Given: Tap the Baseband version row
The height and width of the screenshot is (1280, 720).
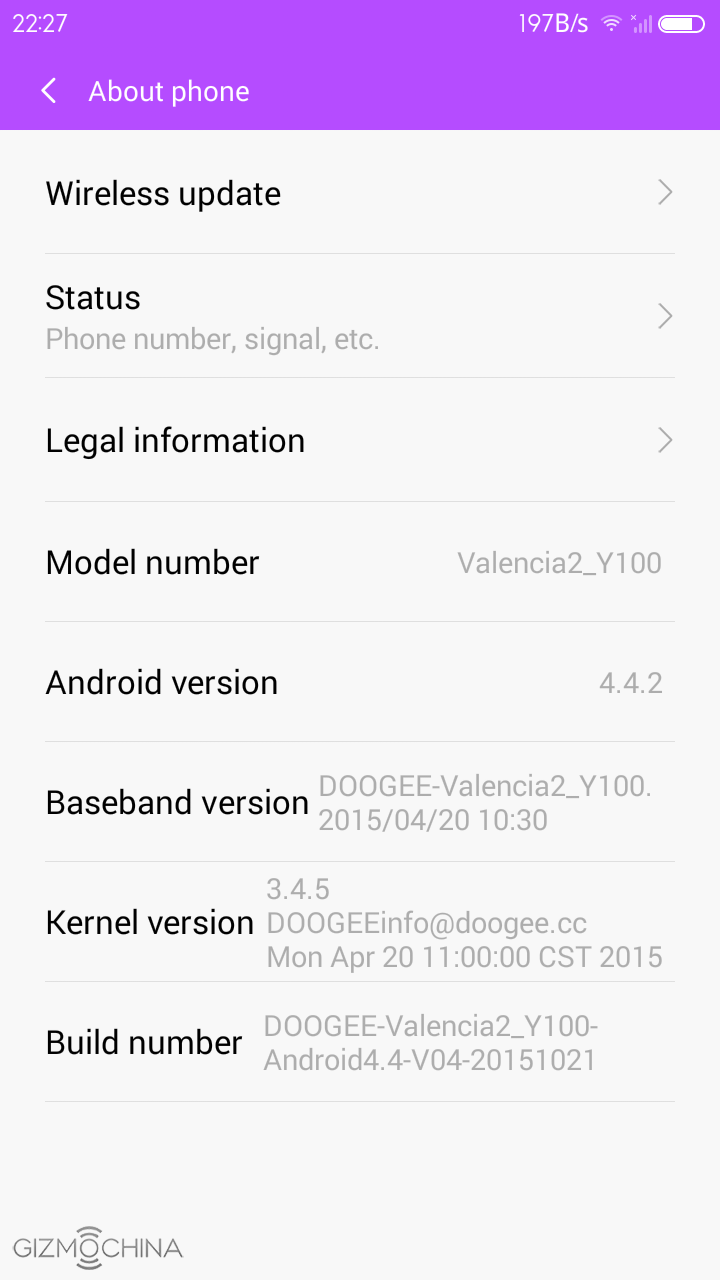Looking at the screenshot, I should pos(360,802).
